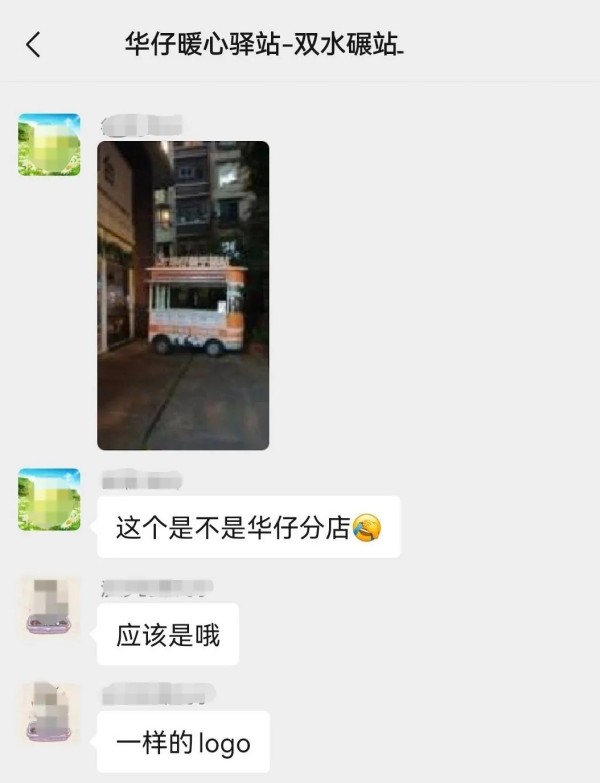Tap avatar beside 这个是不是华仔分店 message

point(49,499)
